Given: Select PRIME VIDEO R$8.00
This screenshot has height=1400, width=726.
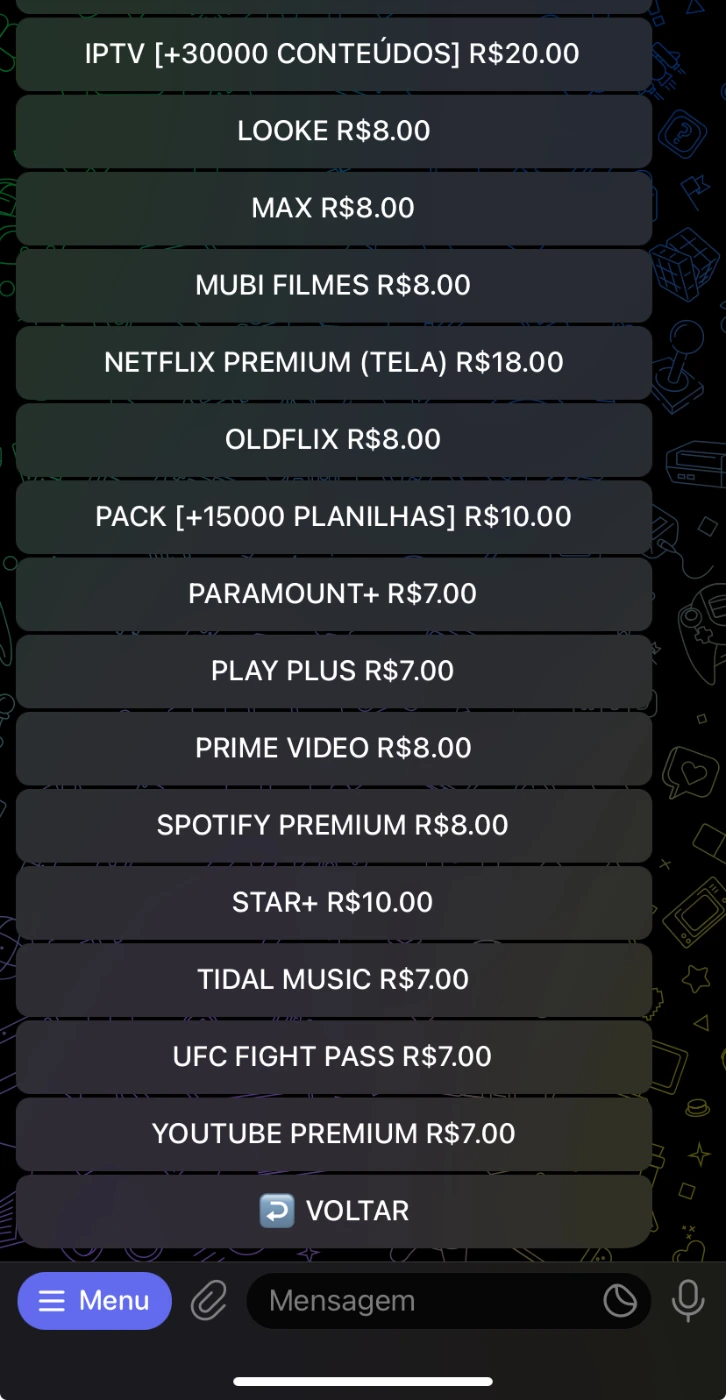Looking at the screenshot, I should [x=333, y=748].
